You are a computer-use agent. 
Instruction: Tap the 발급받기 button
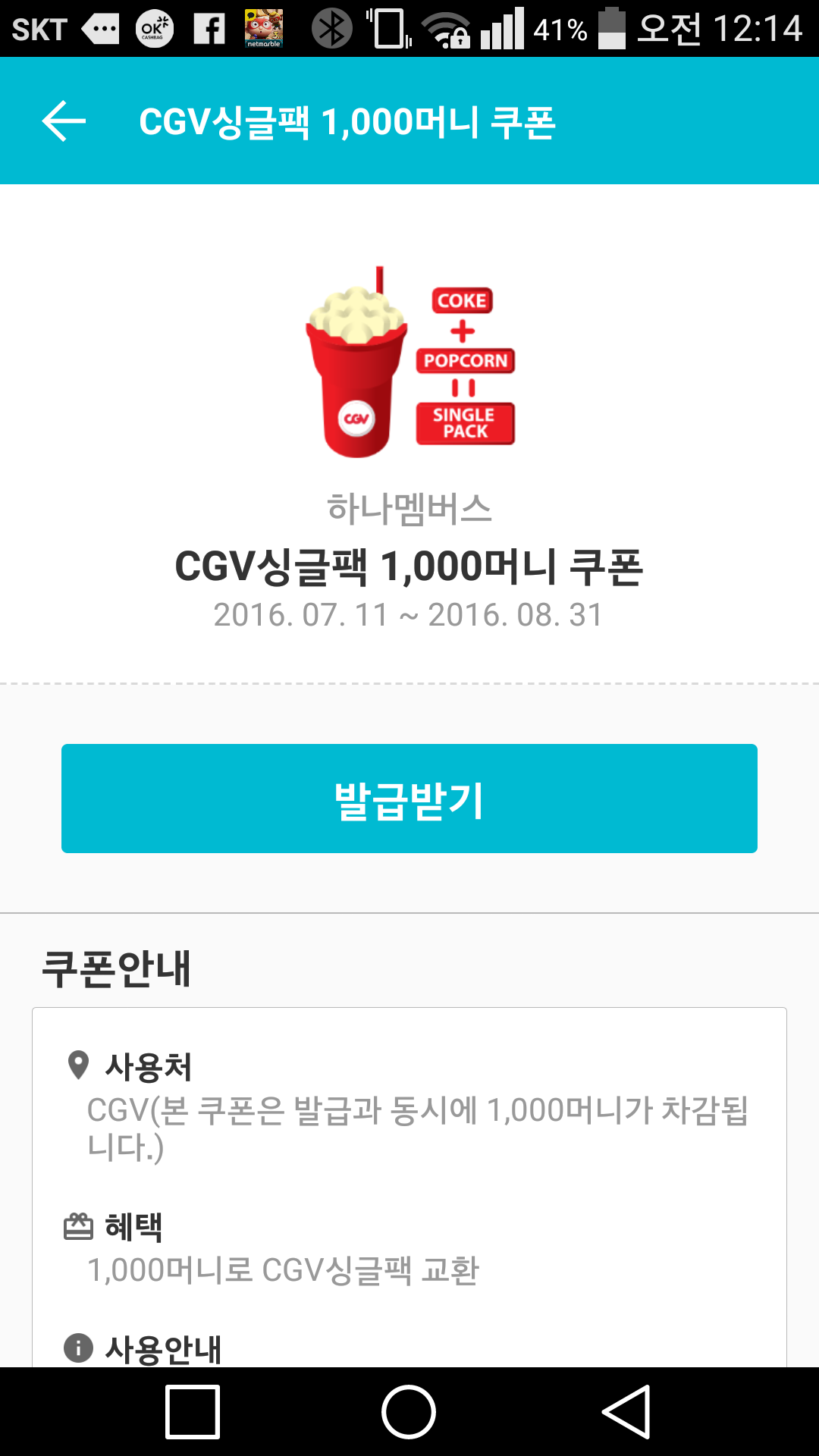pyautogui.click(x=409, y=799)
